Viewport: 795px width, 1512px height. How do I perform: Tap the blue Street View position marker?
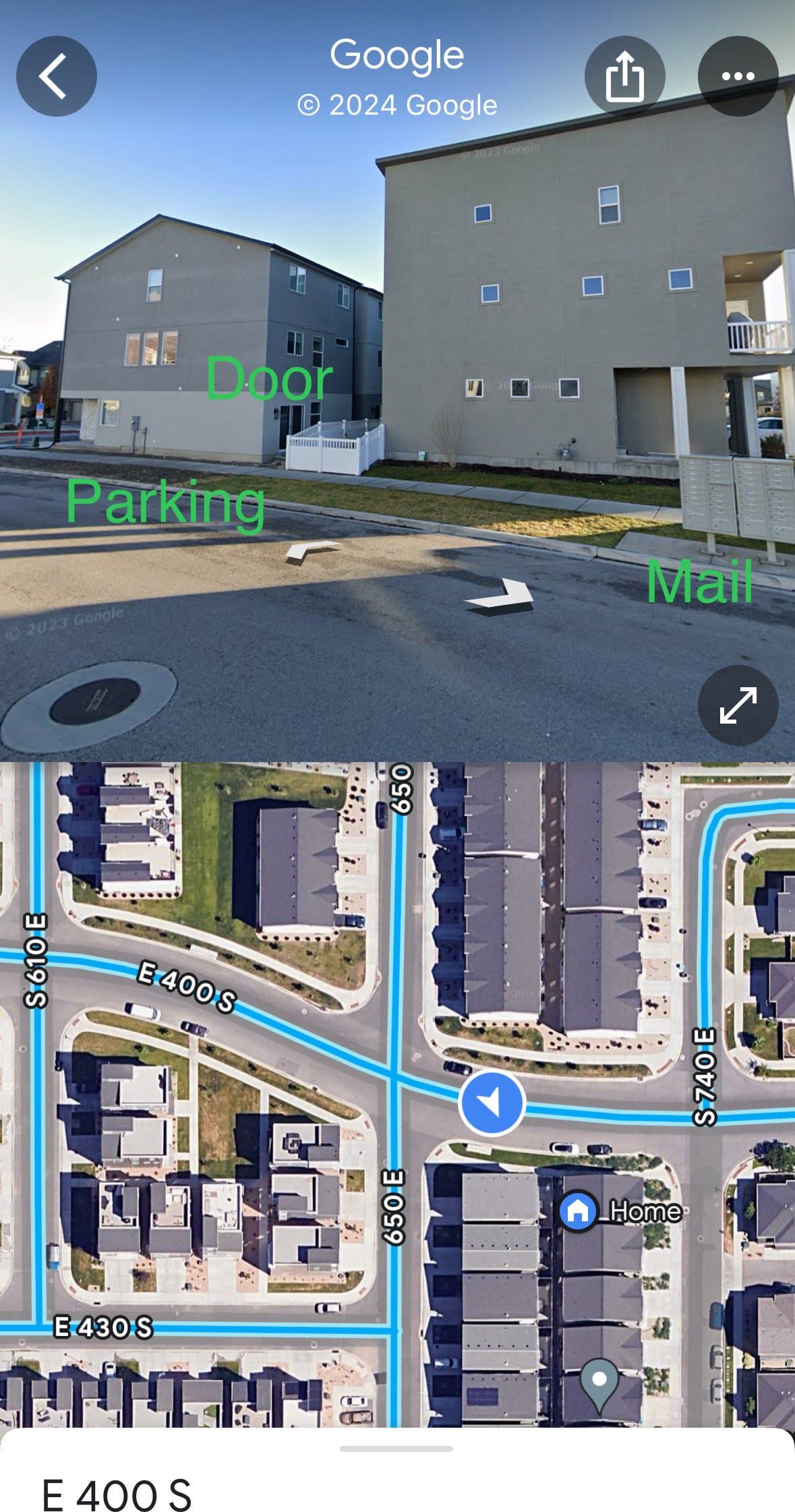[492, 1103]
